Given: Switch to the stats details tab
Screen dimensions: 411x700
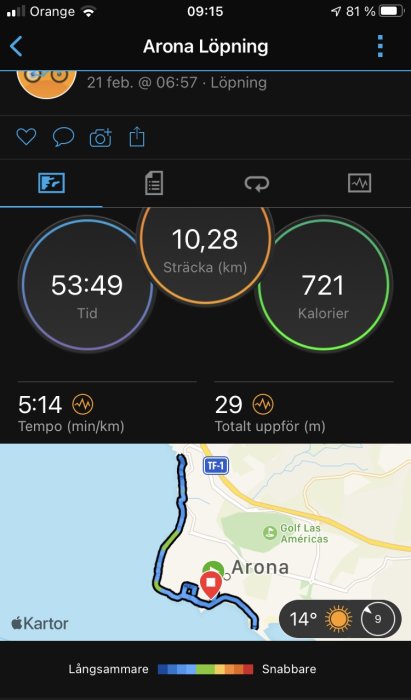Looking at the screenshot, I should [x=154, y=183].
